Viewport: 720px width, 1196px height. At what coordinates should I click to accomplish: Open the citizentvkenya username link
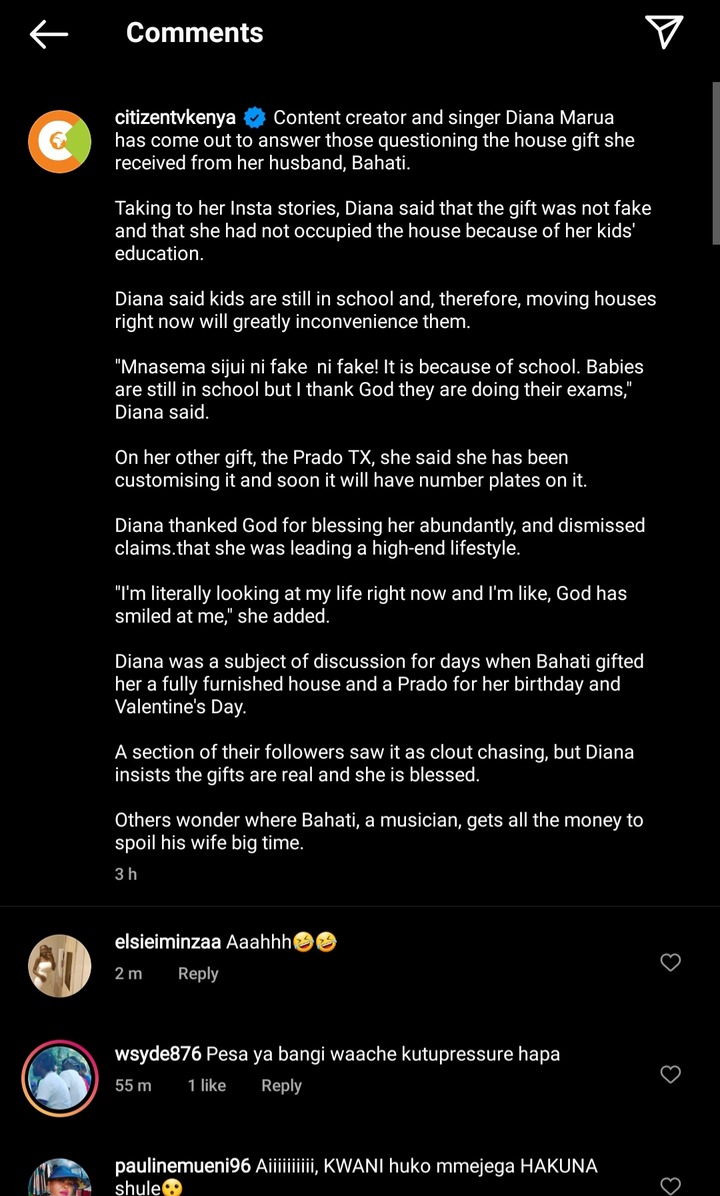coord(175,118)
